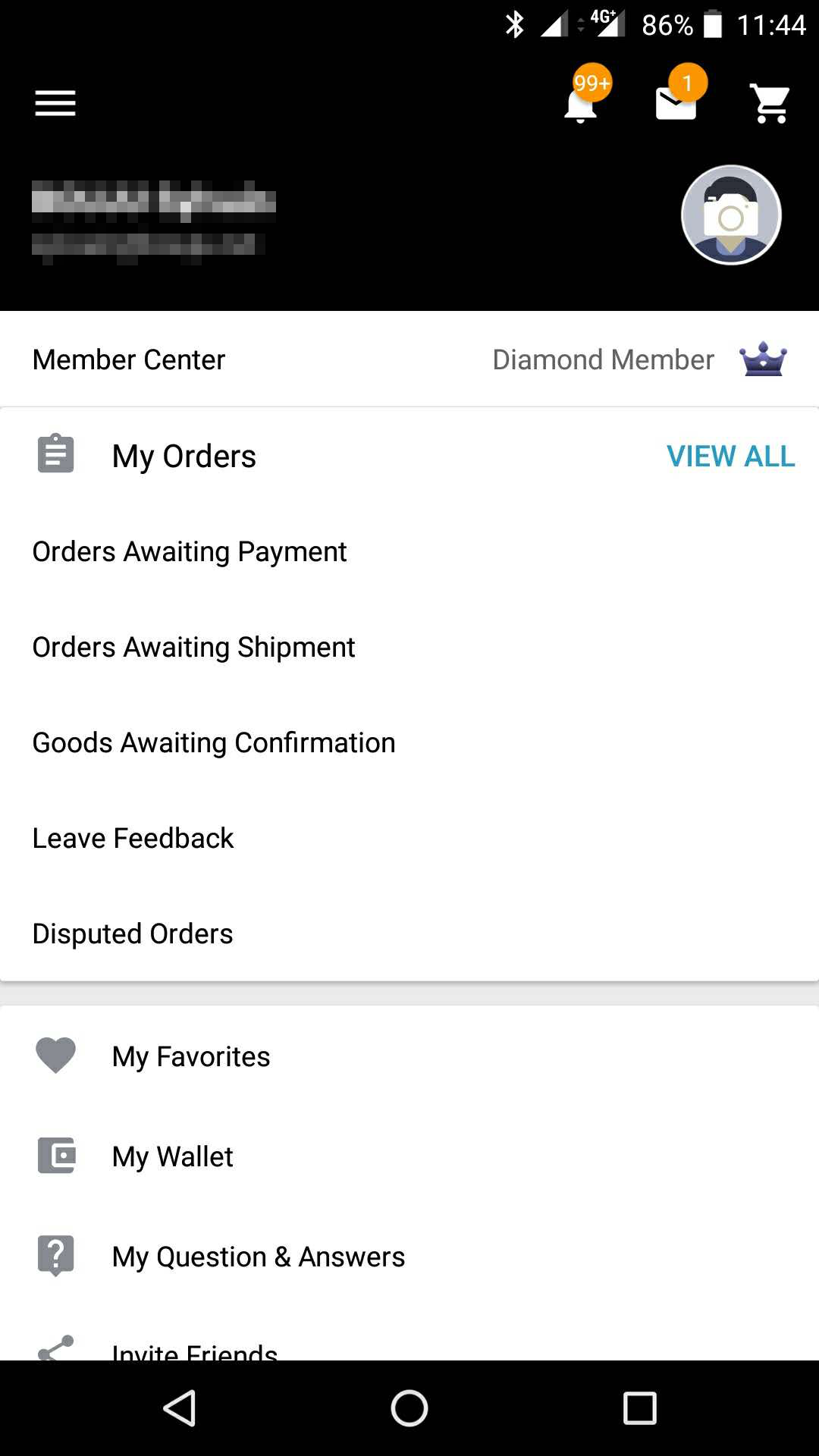This screenshot has width=819, height=1456.
Task: Open My Wallet
Action: click(409, 1156)
